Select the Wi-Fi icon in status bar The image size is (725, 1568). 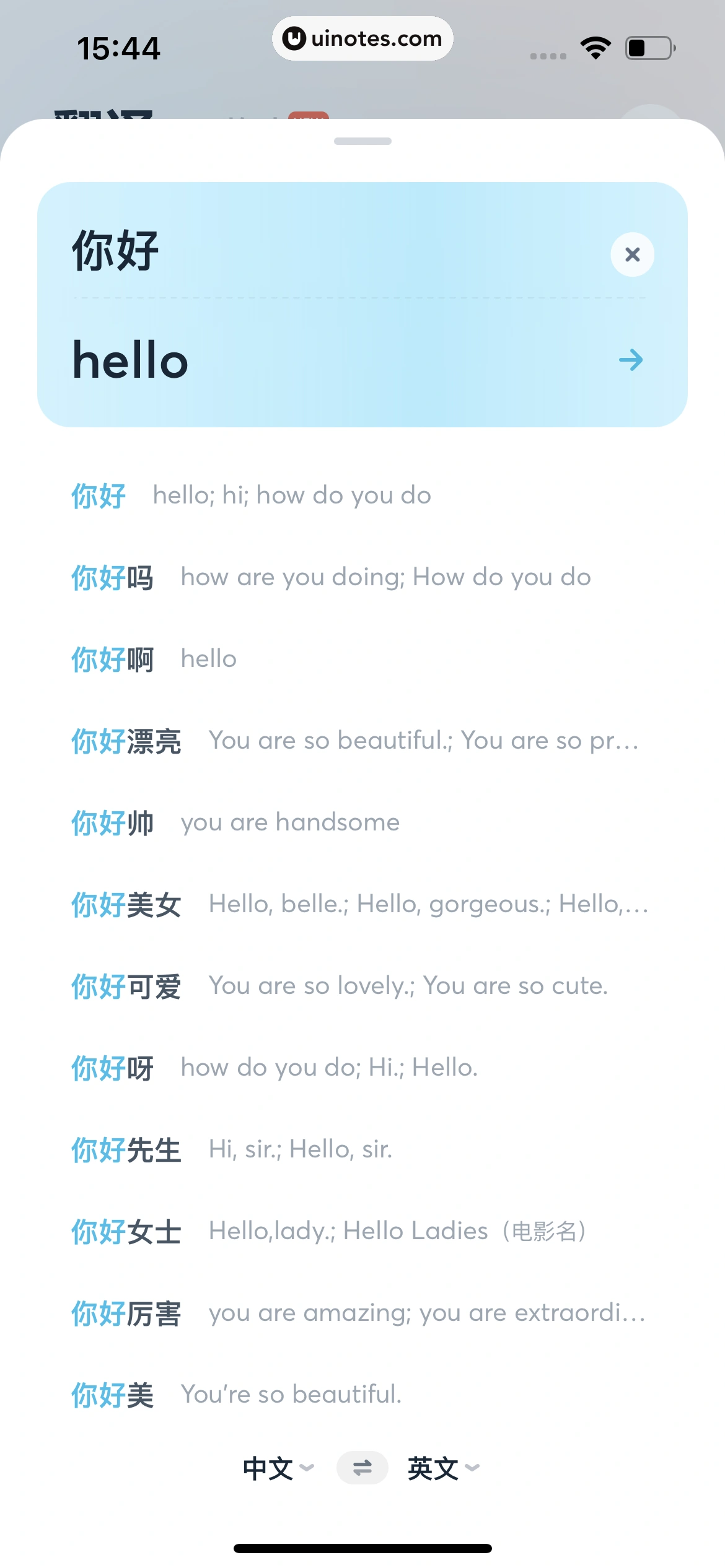click(x=595, y=46)
